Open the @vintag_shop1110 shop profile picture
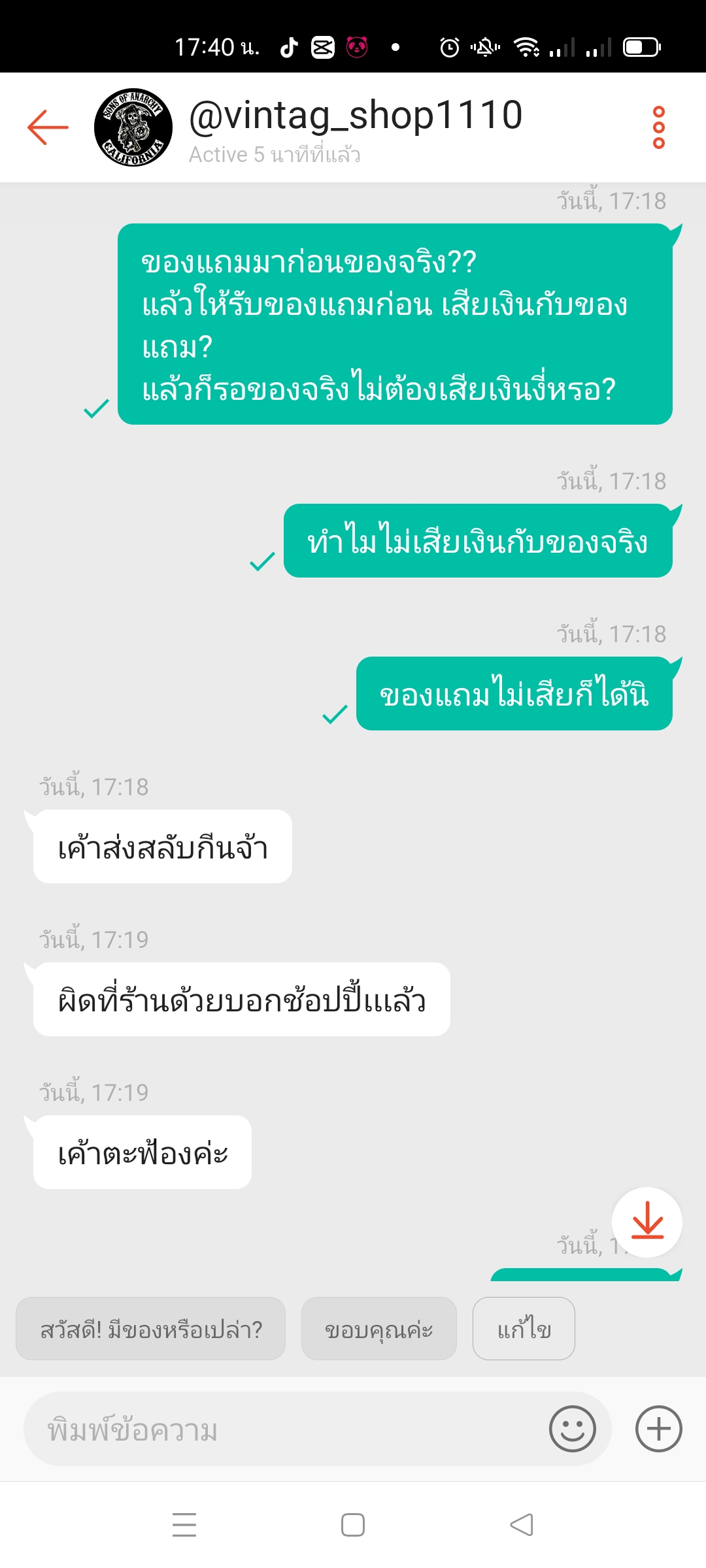The image size is (706, 1568). 133,127
